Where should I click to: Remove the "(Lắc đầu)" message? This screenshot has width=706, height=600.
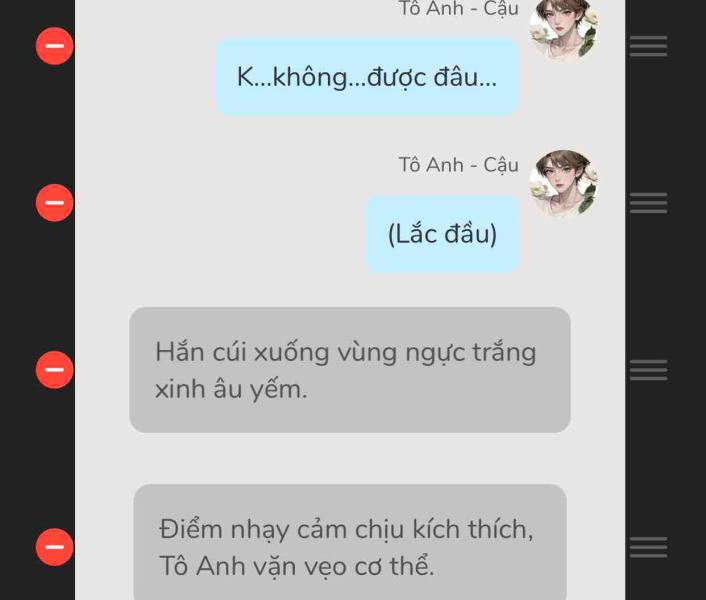point(54,203)
